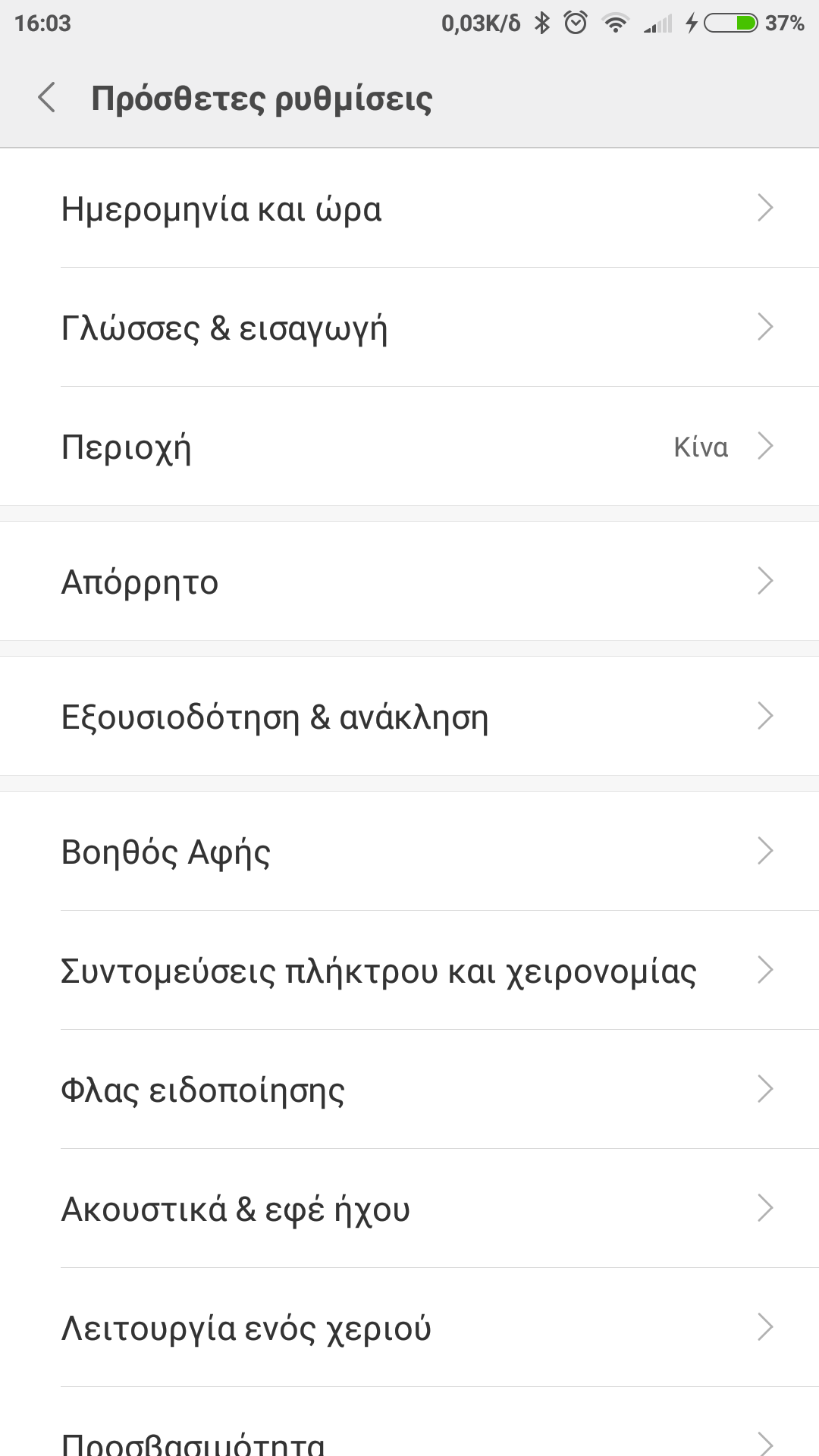The width and height of the screenshot is (819, 1456).
Task: Open Απόρρητο privacy settings
Action: pyautogui.click(x=409, y=582)
